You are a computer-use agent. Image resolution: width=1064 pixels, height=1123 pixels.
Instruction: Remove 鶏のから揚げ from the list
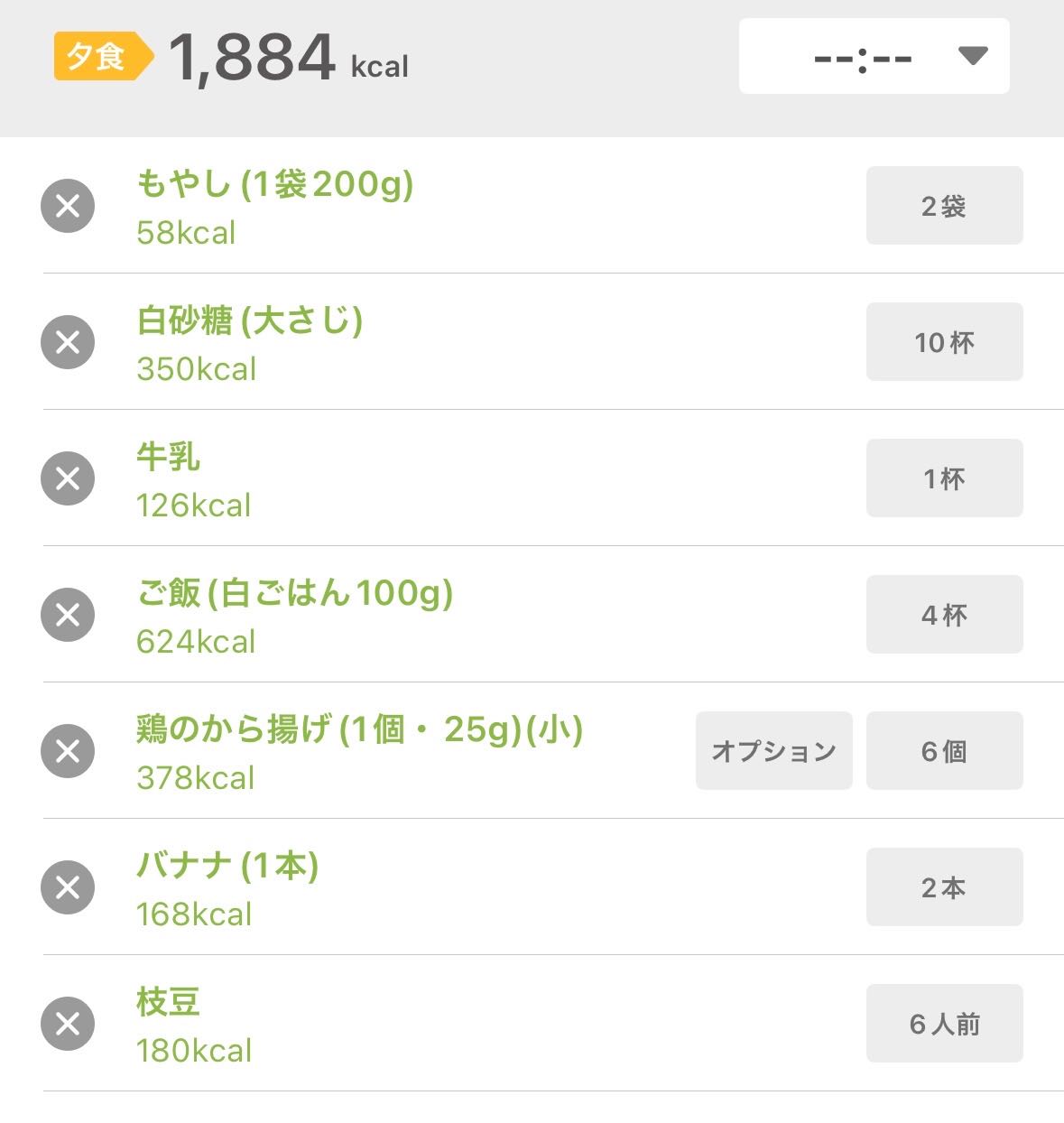coord(68,751)
